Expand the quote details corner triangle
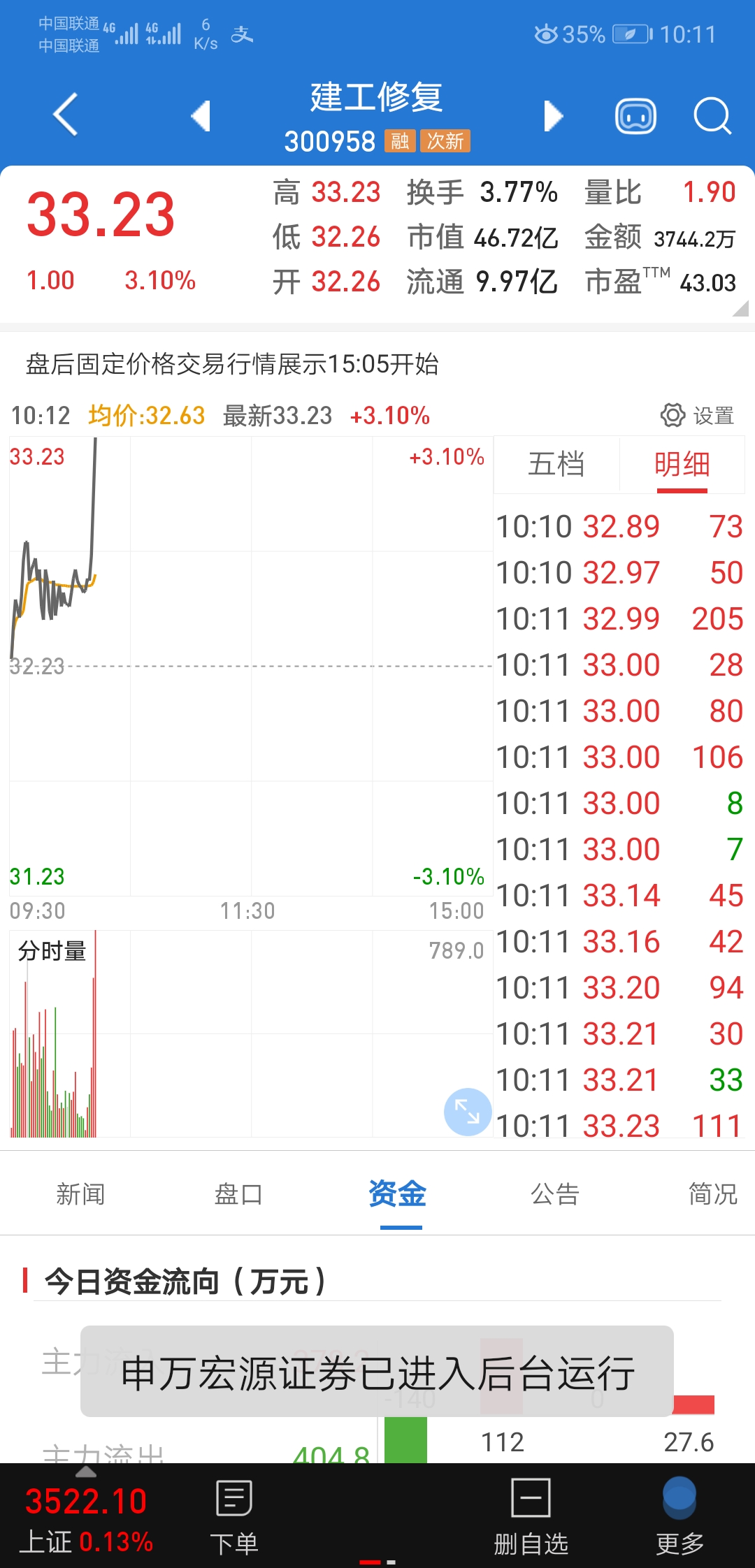The image size is (755, 1568). click(x=740, y=308)
